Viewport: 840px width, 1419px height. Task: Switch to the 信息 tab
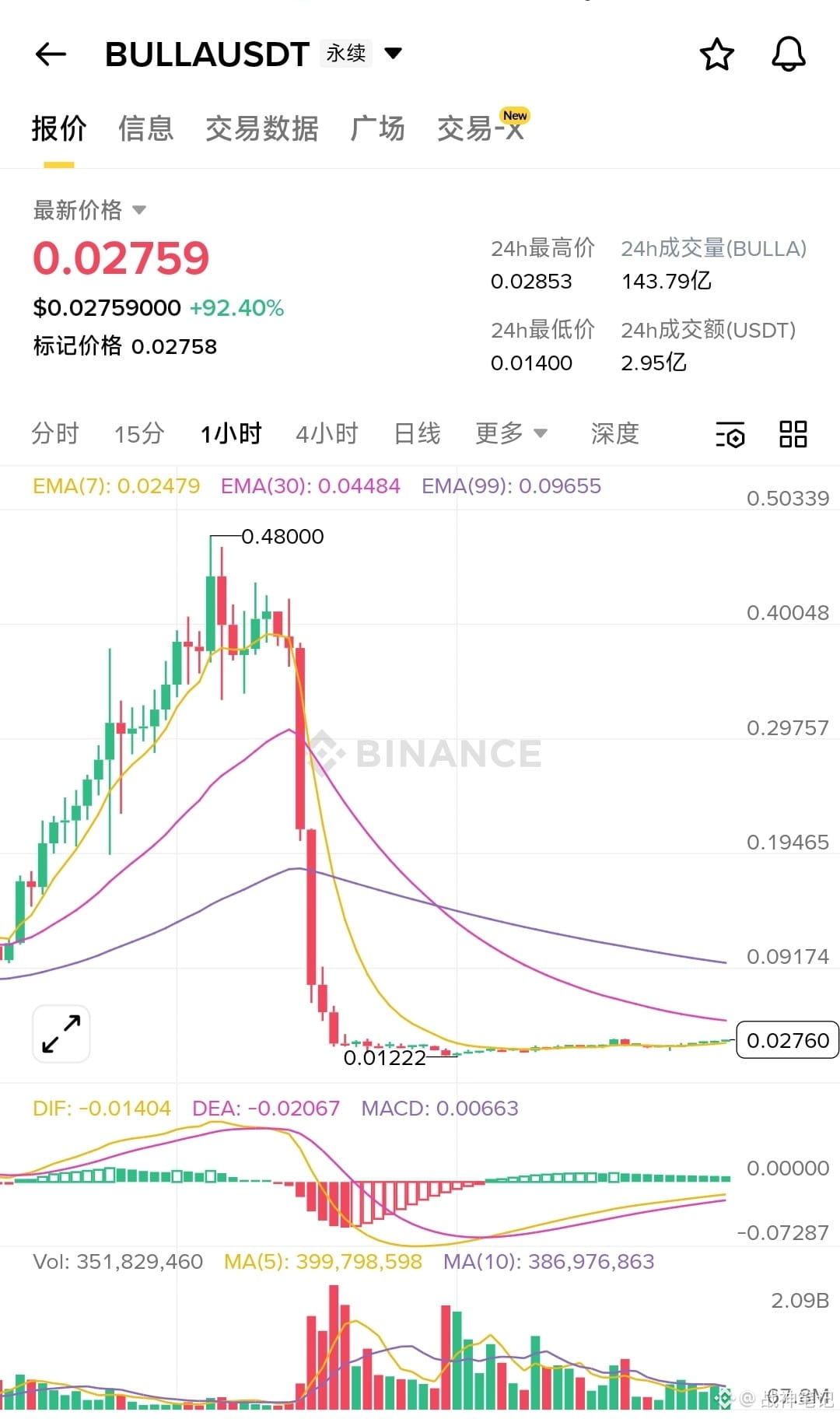(145, 128)
